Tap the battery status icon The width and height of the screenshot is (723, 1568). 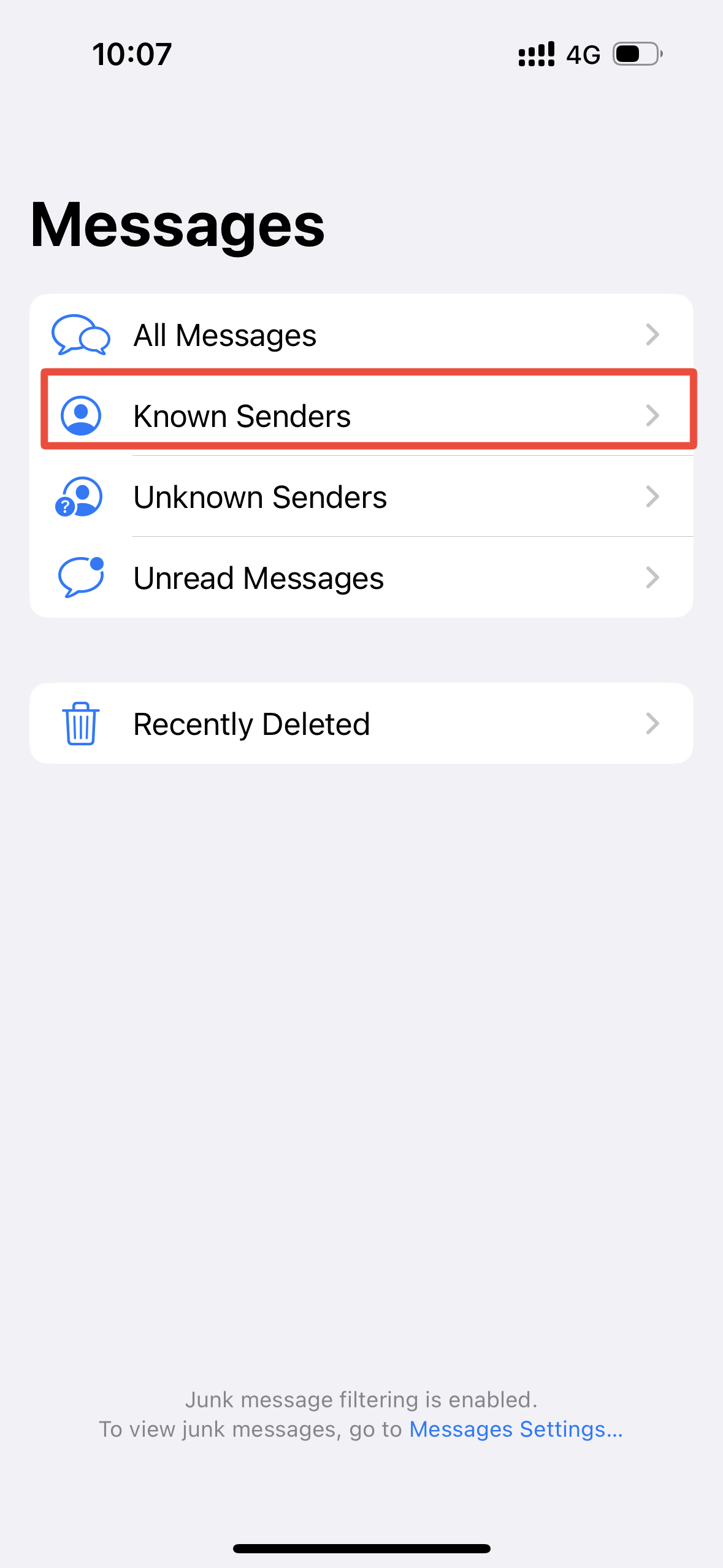(636, 55)
